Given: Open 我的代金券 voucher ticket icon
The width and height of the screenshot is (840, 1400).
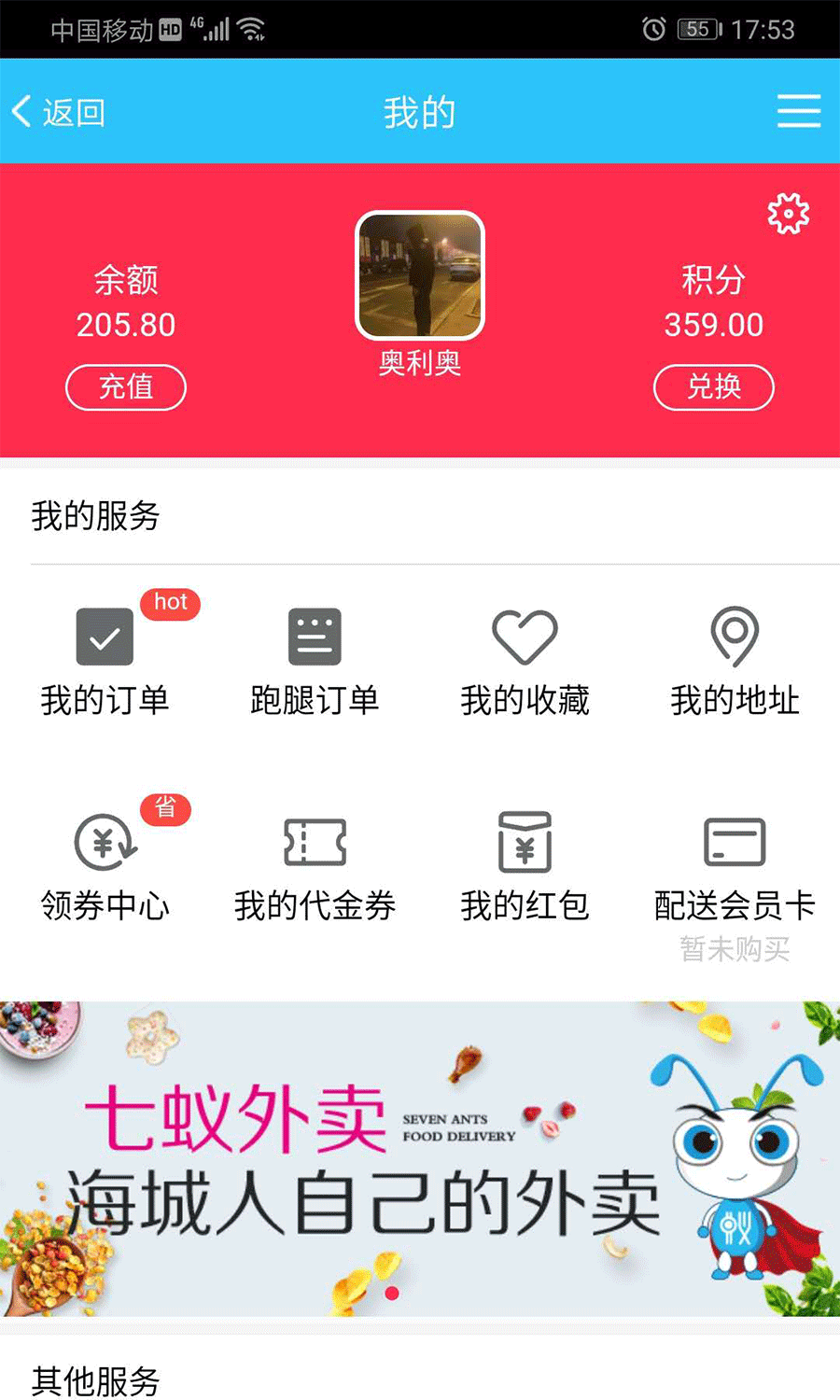Looking at the screenshot, I should click(x=315, y=843).
